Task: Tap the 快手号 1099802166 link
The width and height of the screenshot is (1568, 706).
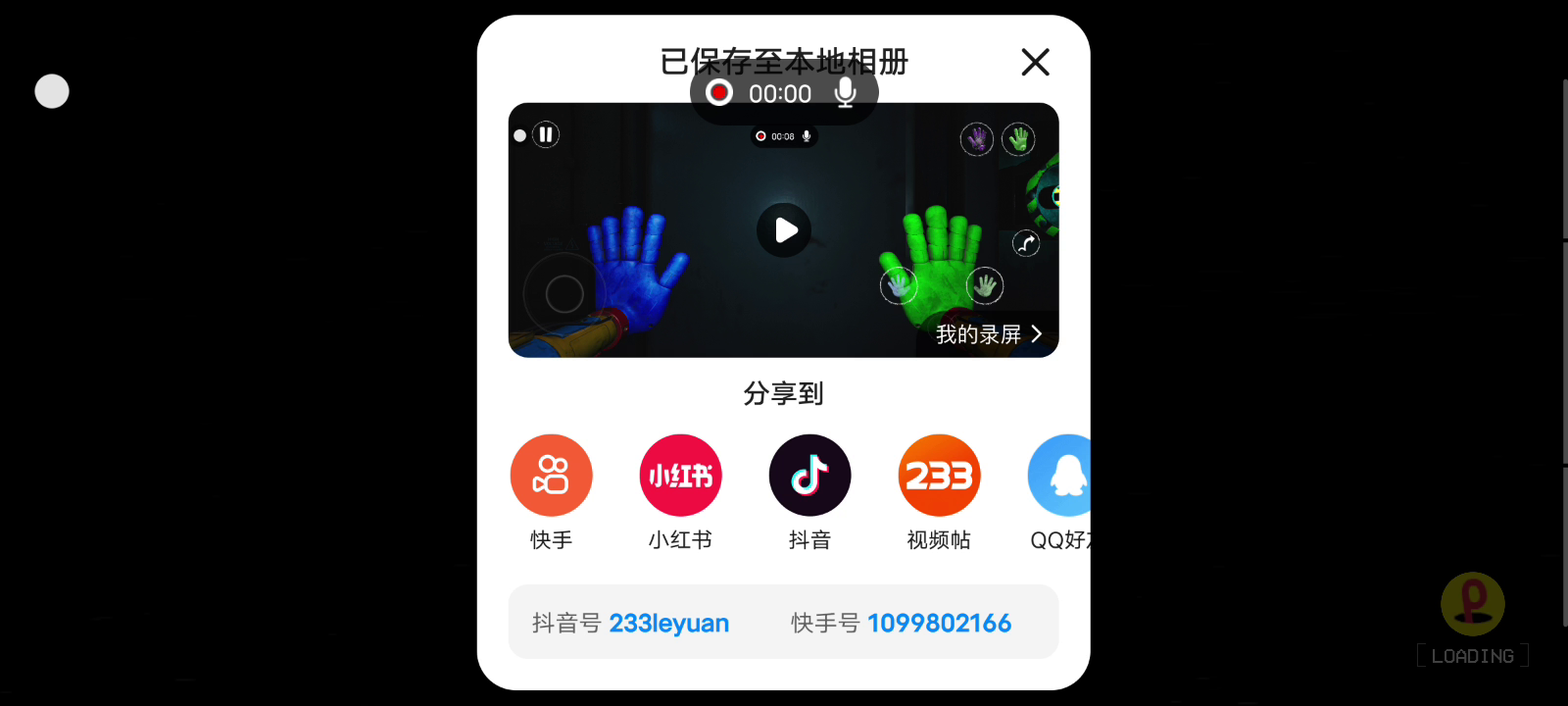Action: (x=939, y=624)
